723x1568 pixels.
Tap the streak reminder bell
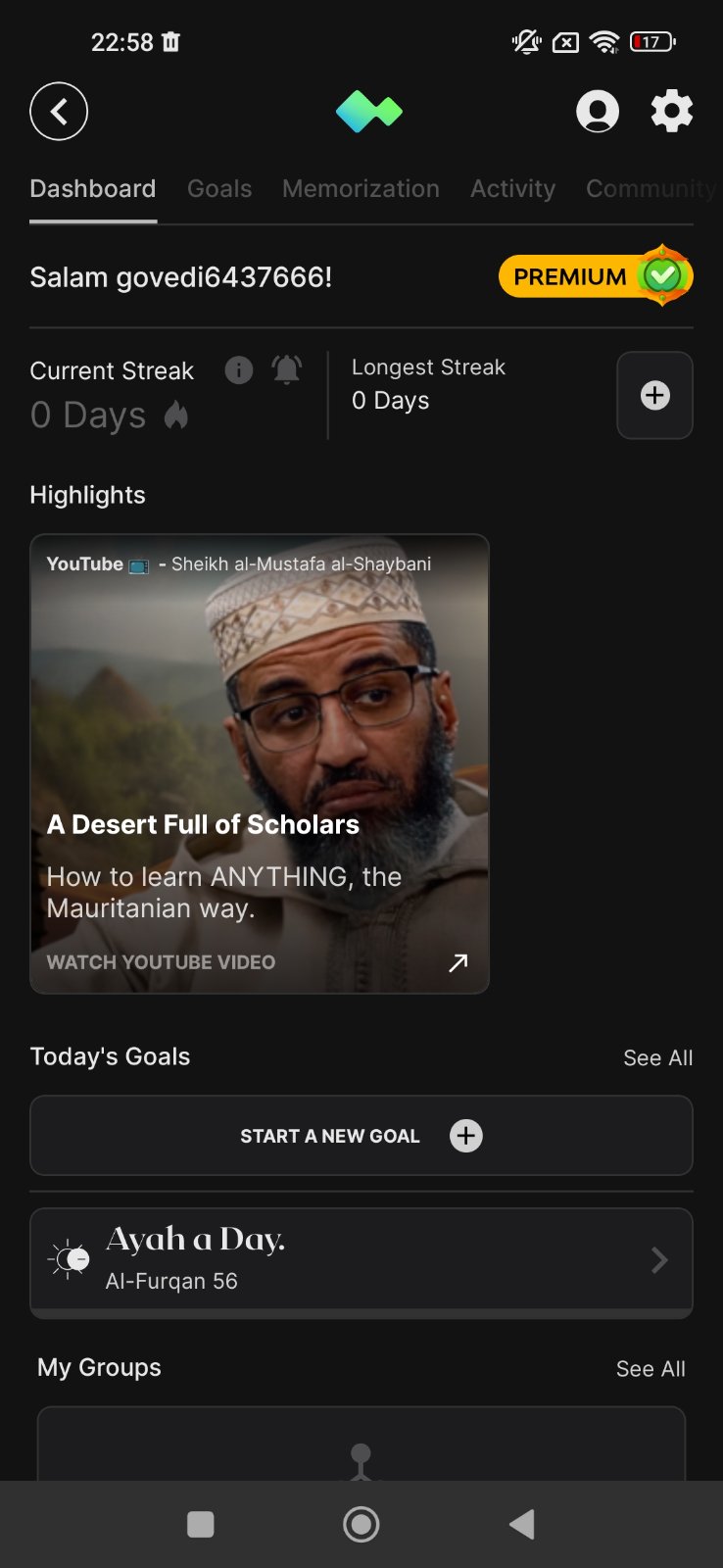click(287, 370)
